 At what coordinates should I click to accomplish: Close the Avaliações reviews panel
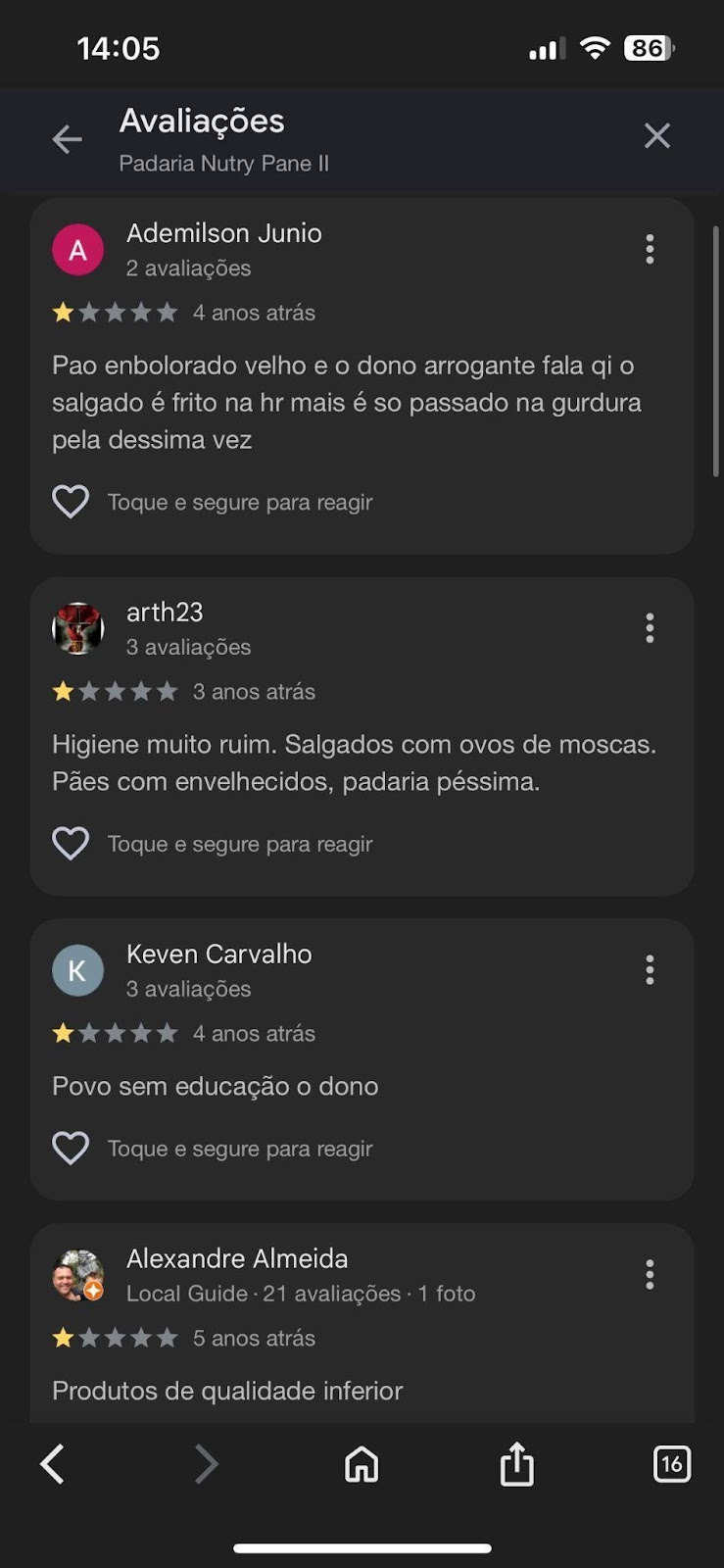point(657,135)
